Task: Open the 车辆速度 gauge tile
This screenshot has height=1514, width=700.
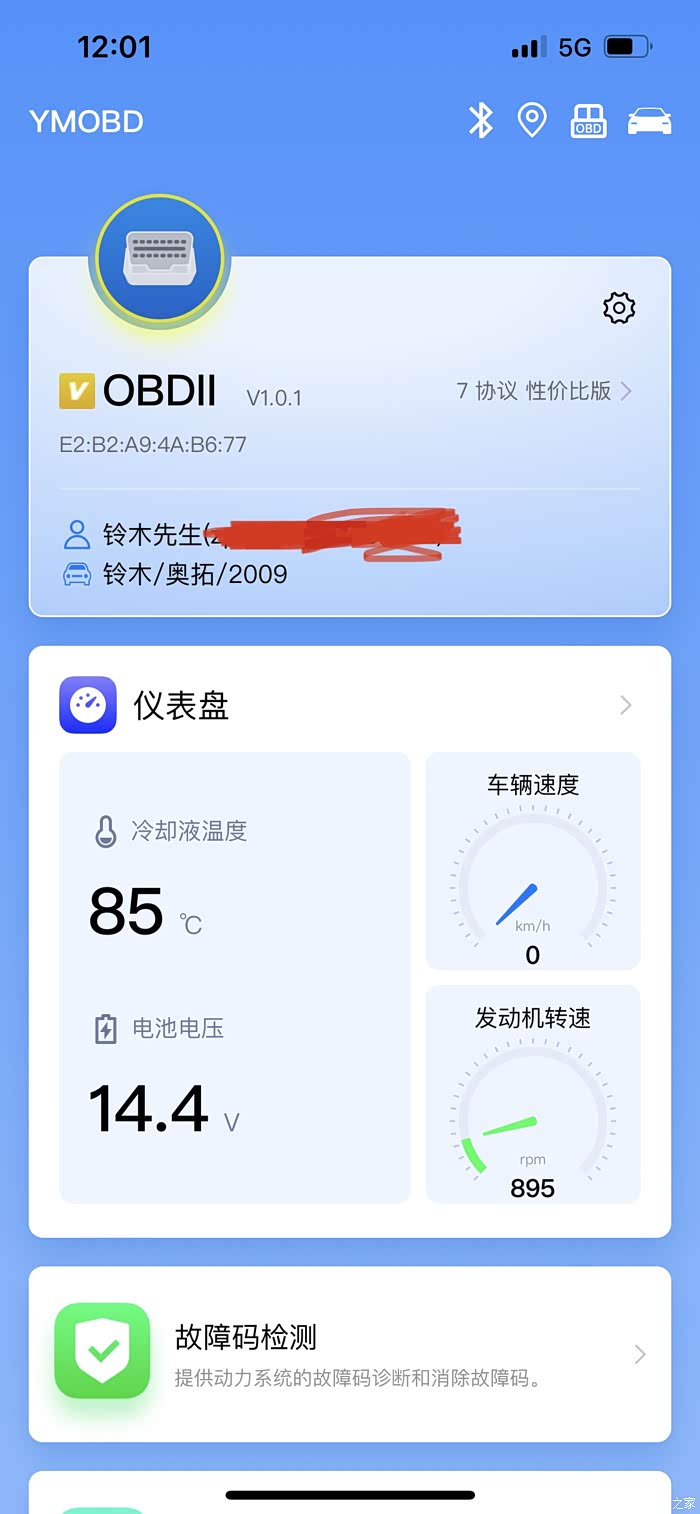Action: [x=533, y=861]
